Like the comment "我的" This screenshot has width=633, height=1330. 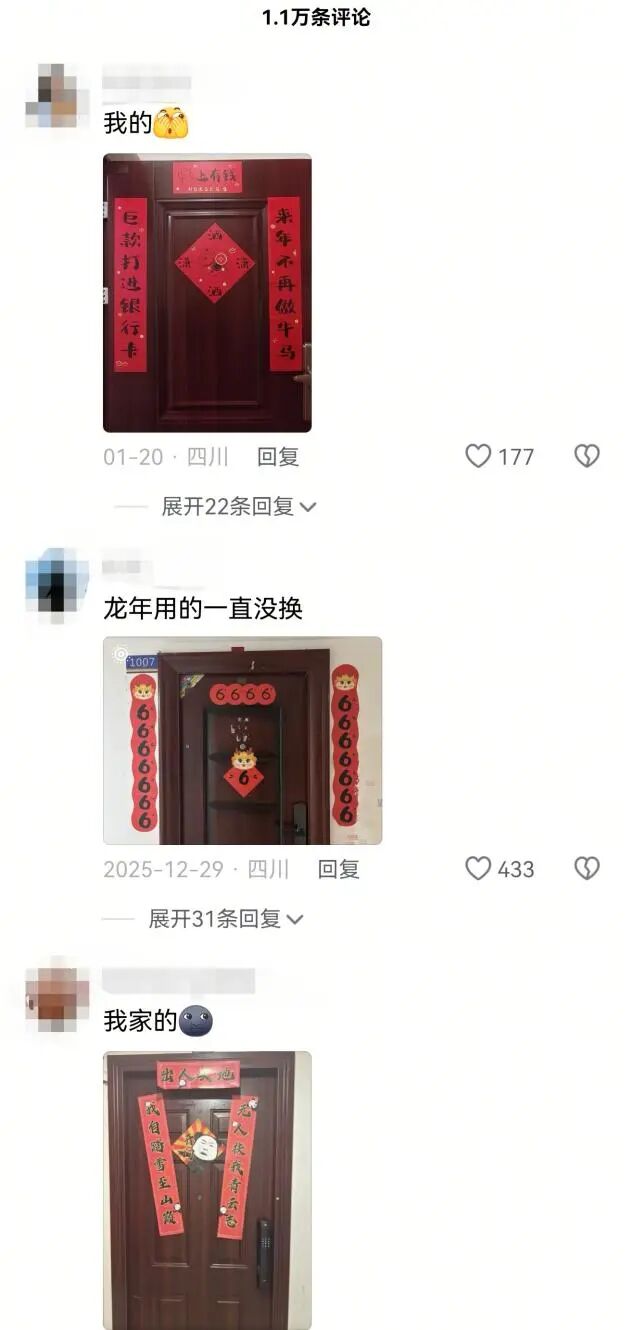(x=478, y=456)
